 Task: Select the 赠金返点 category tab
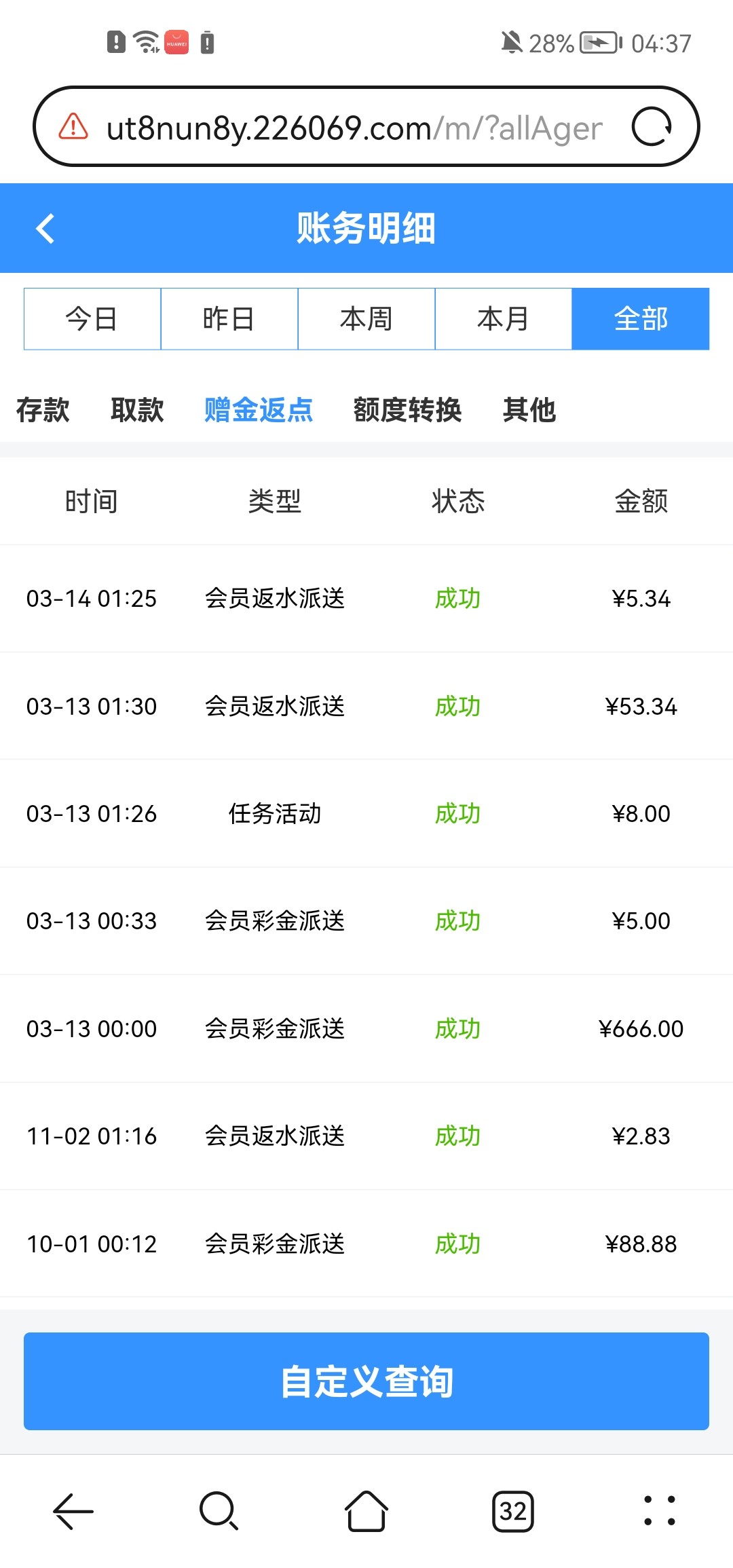pyautogui.click(x=259, y=410)
